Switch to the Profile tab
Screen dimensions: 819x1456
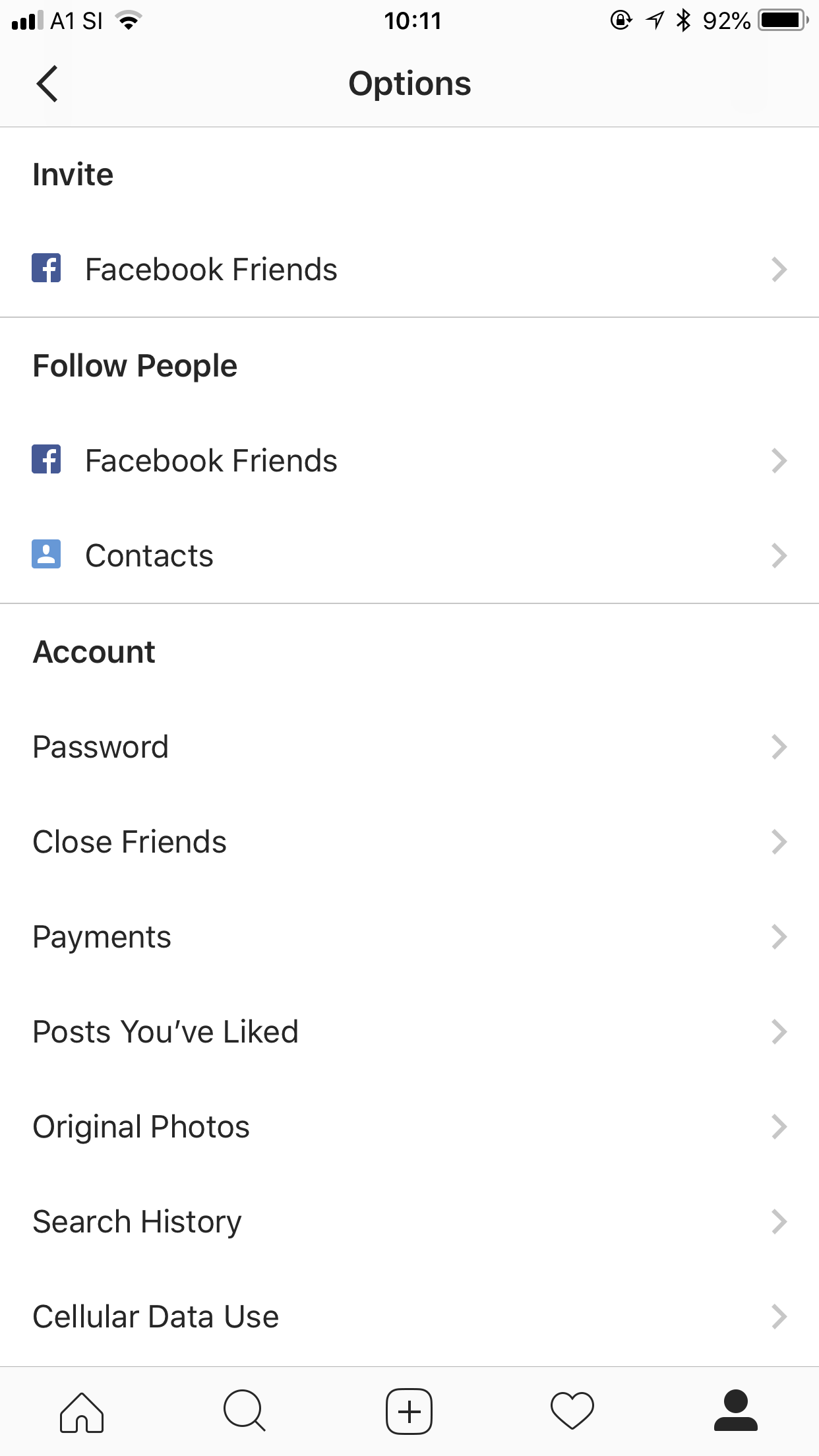point(736,1412)
